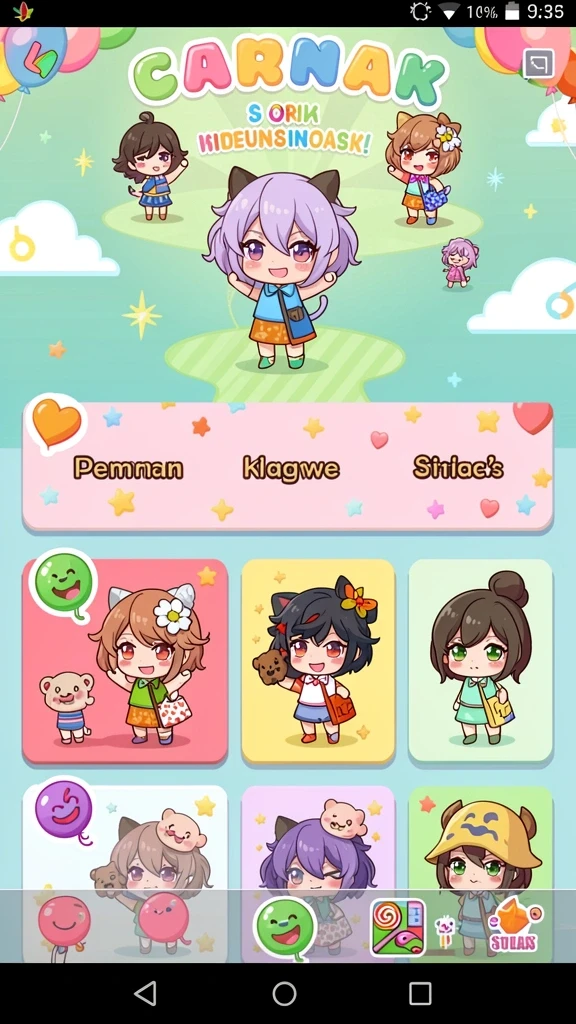Tap the arrow balloon icon at top left
This screenshot has width=576, height=1024.
coord(36,60)
